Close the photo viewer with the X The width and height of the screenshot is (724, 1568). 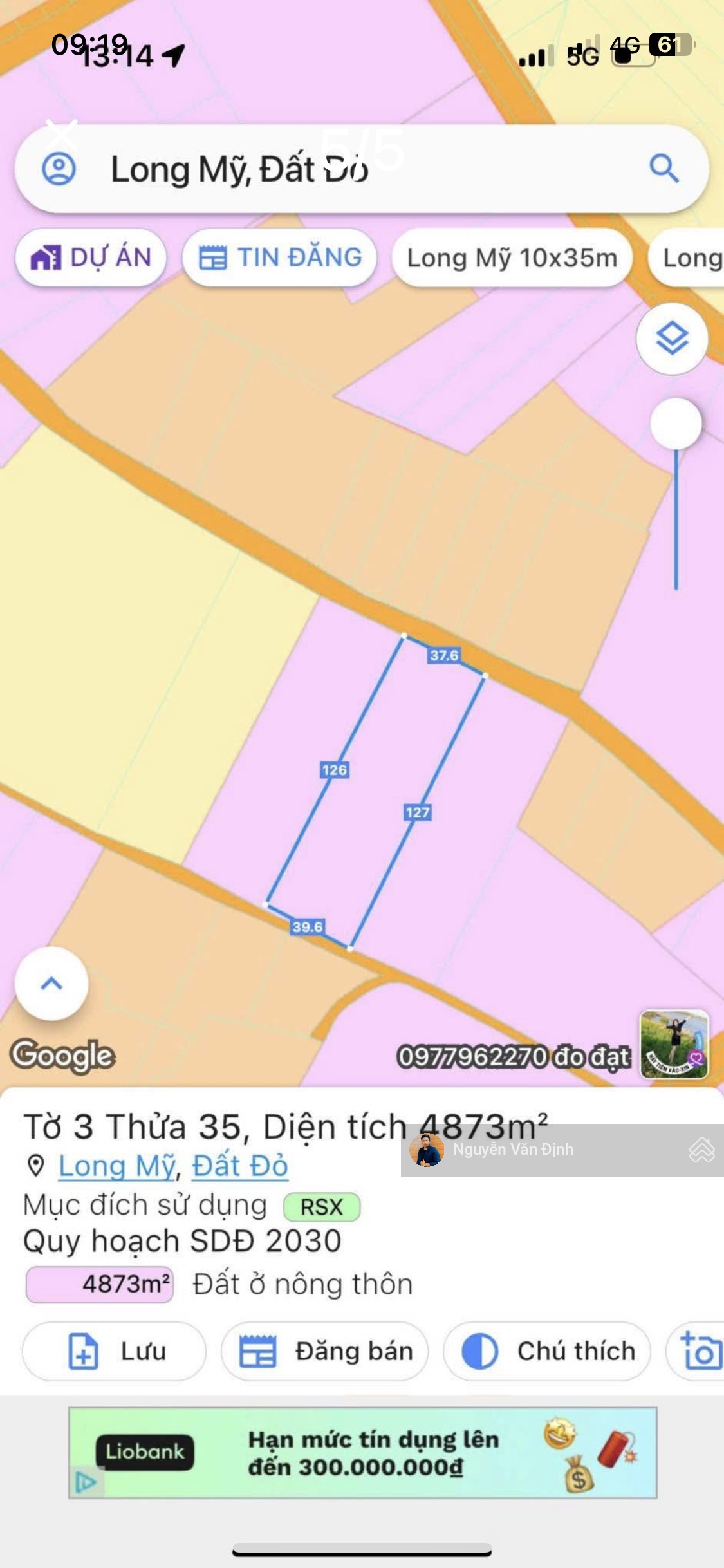[62, 135]
